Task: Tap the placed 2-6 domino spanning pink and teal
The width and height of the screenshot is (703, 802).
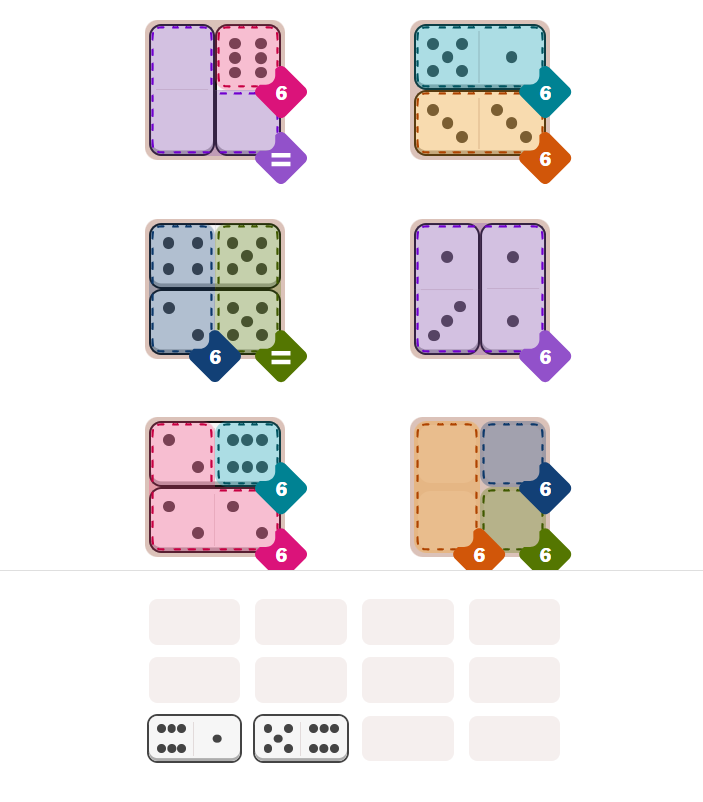Action: [214, 453]
